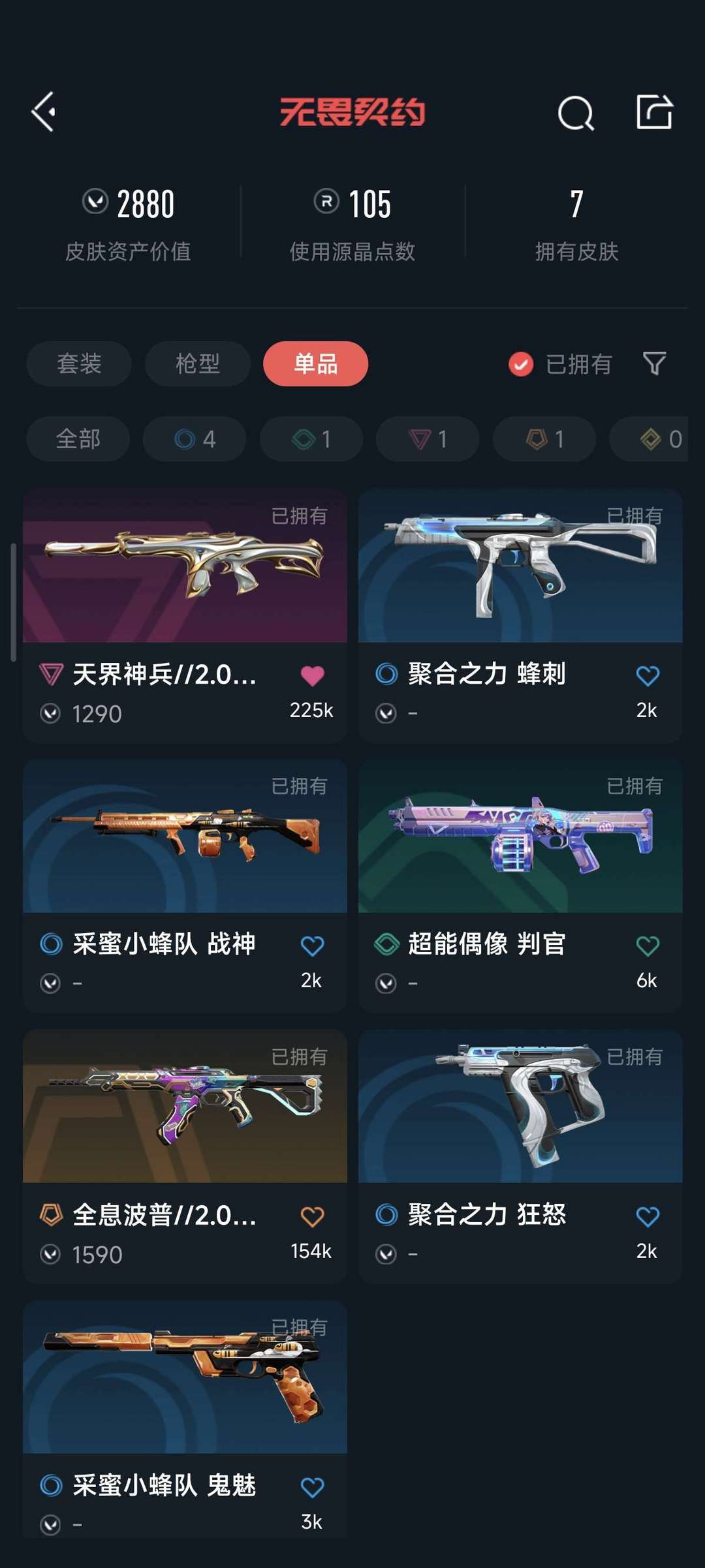Filter by the blue circle rarity chip showing 4
The image size is (705, 1568).
pyautogui.click(x=195, y=439)
